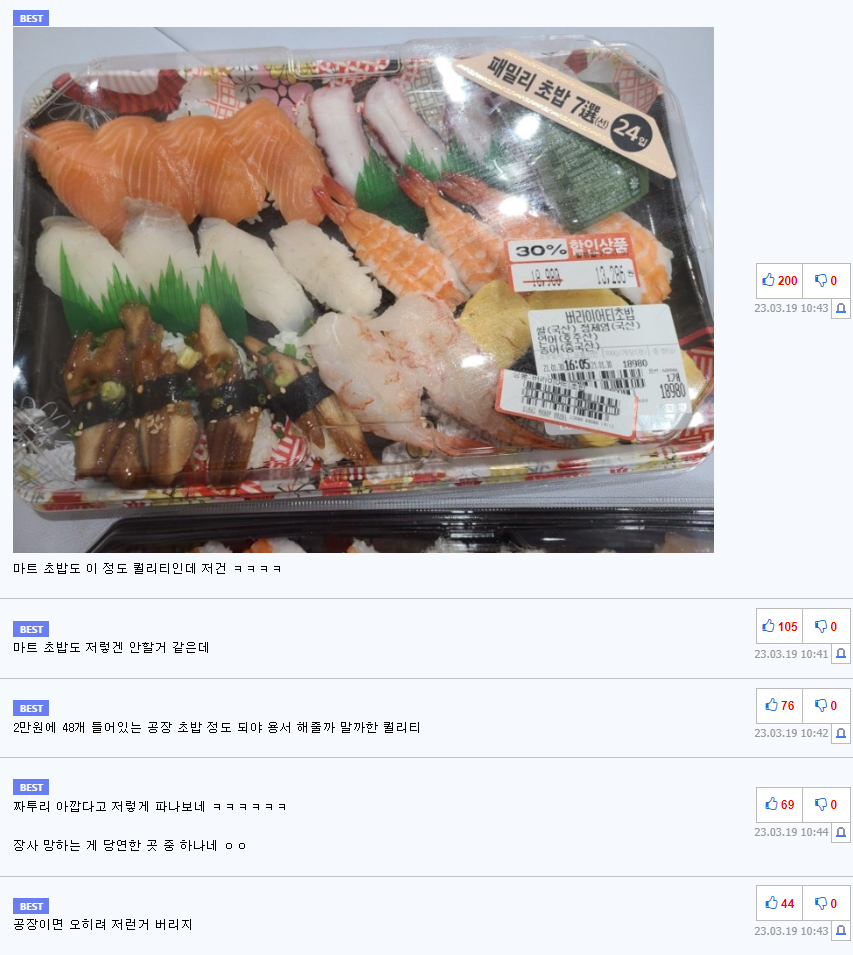
Task: Upvote the bottom comment with 44 likes
Action: (778, 902)
